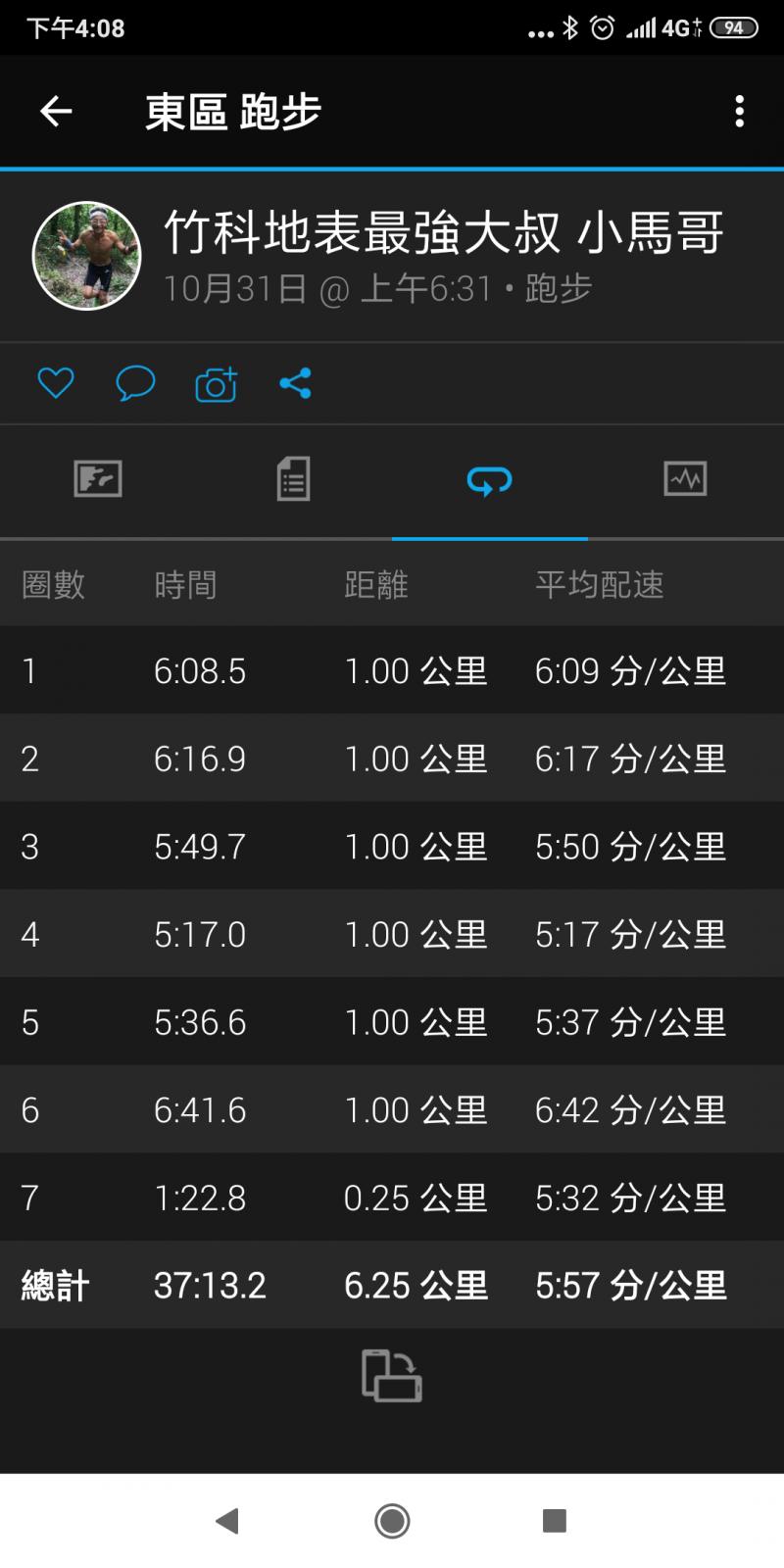Select the laps tab
784x1568 pixels.
(489, 479)
